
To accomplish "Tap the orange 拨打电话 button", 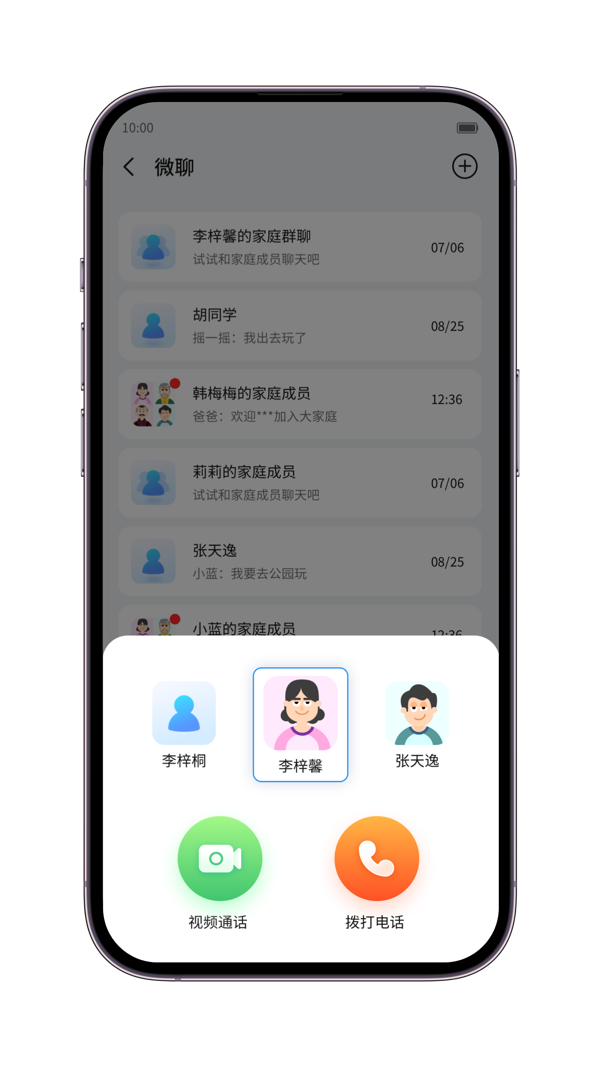I will (x=377, y=859).
